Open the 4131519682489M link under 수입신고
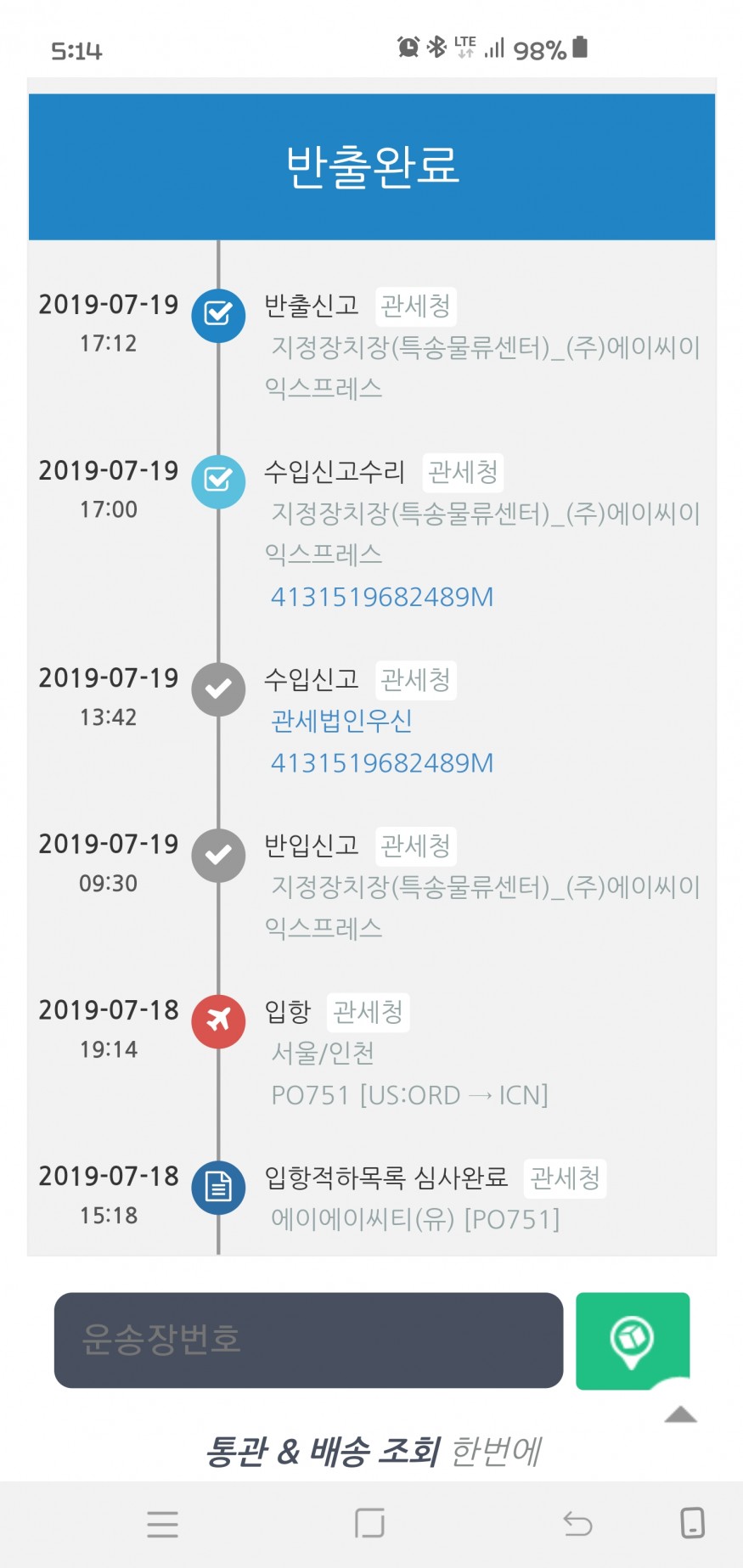Image resolution: width=743 pixels, height=1568 pixels. [382, 762]
